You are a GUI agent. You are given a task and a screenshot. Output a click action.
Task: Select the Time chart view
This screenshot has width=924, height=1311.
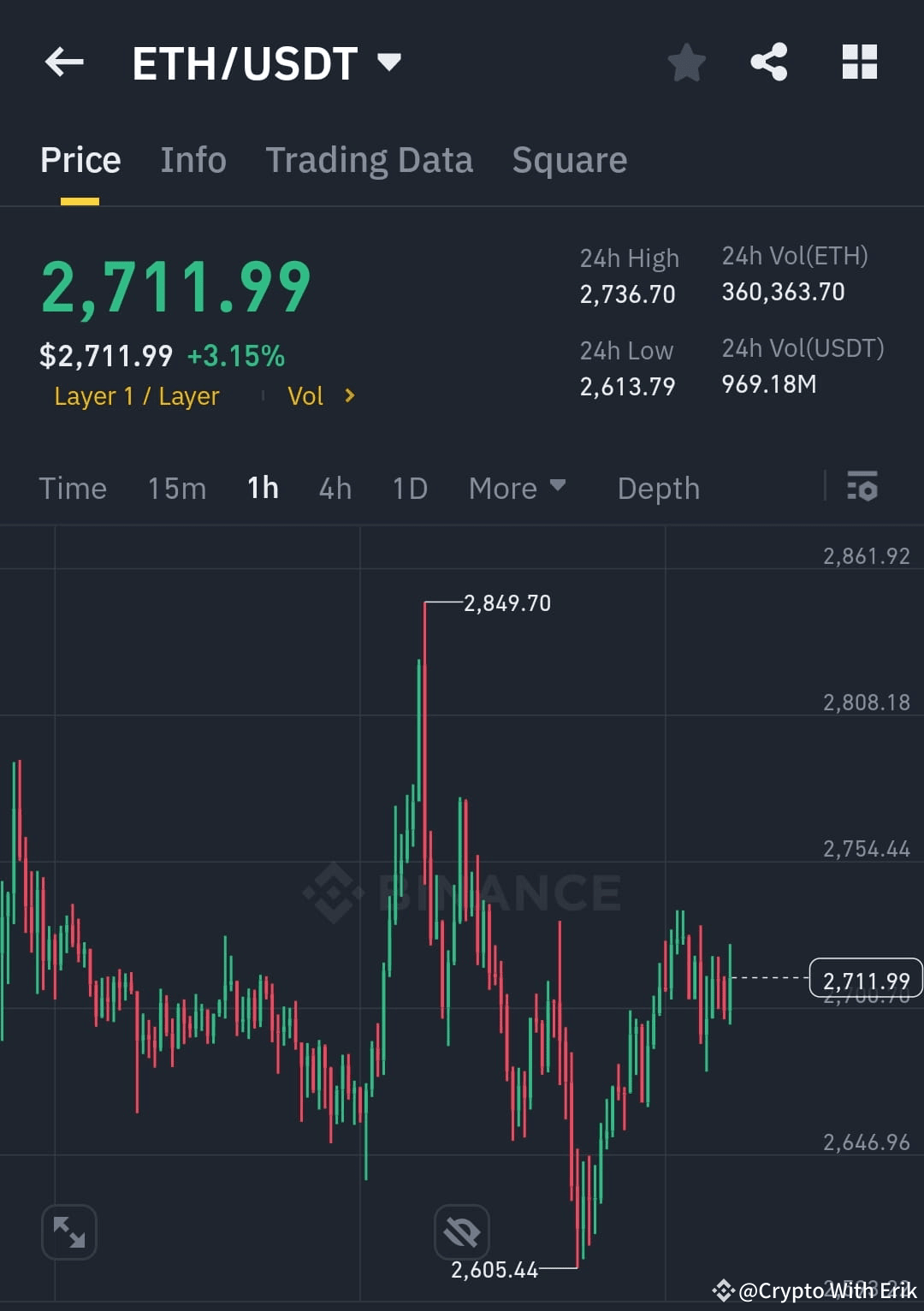click(x=73, y=488)
